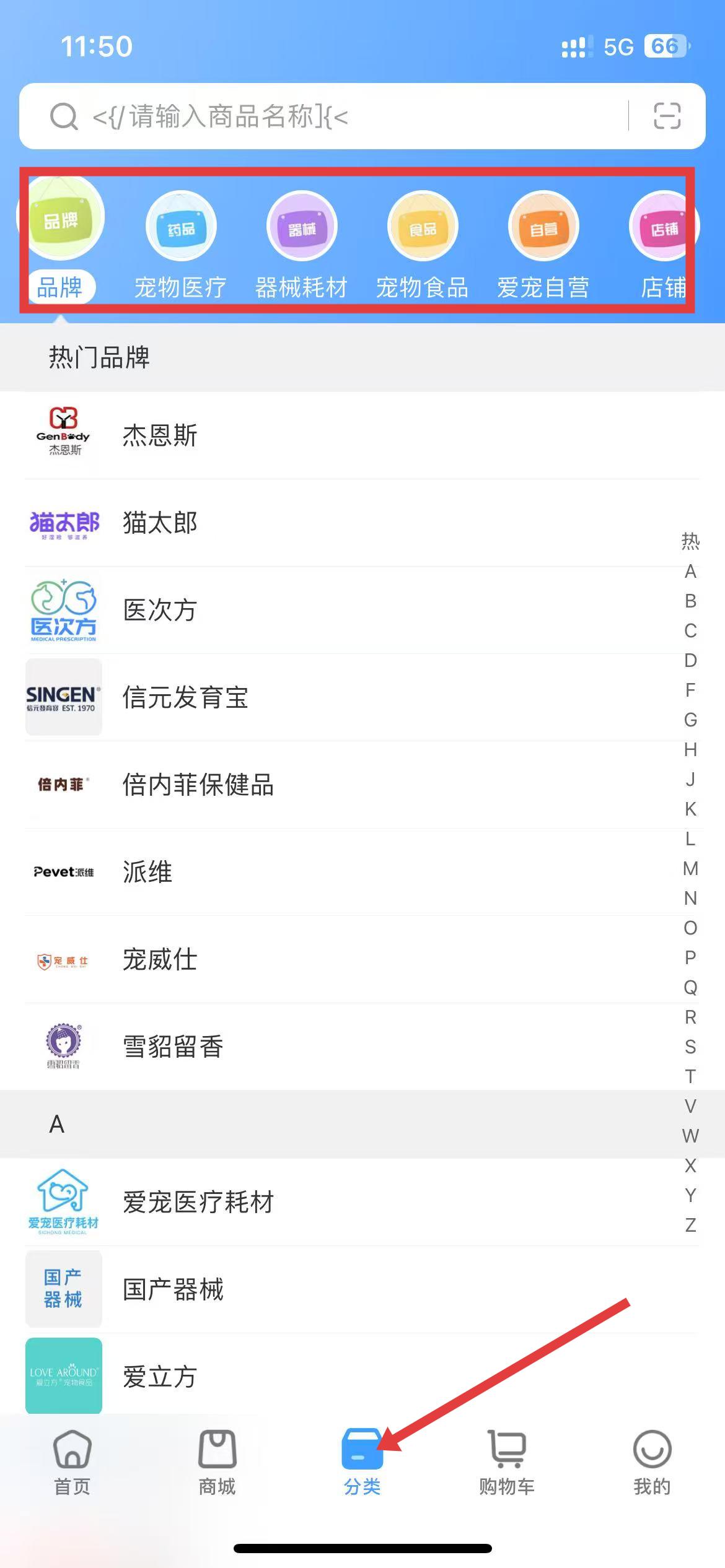
Task: Switch to the 宠物医疗 category
Action: click(180, 246)
